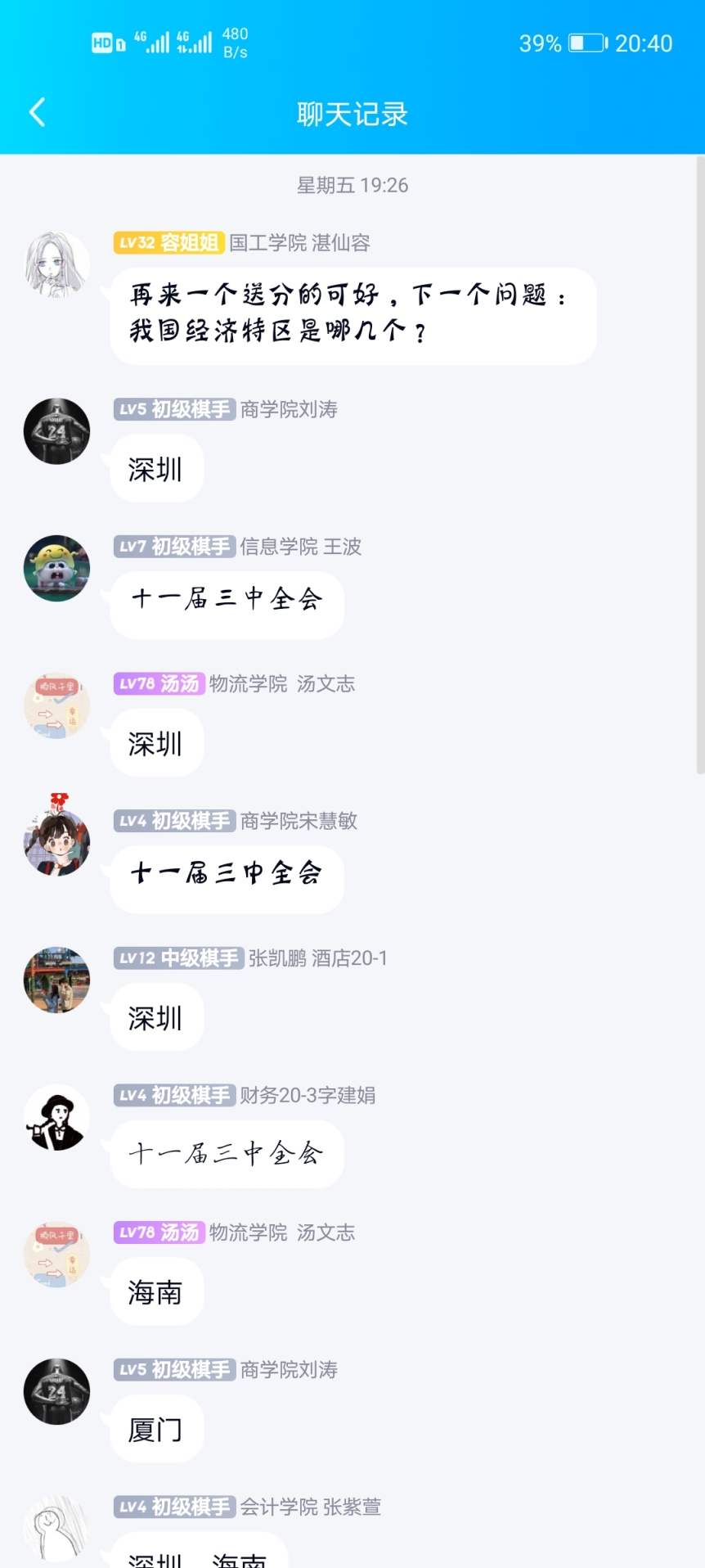705x1568 pixels.
Task: Tap the avatar of 财务20-3字建娟
Action: pos(56,1118)
